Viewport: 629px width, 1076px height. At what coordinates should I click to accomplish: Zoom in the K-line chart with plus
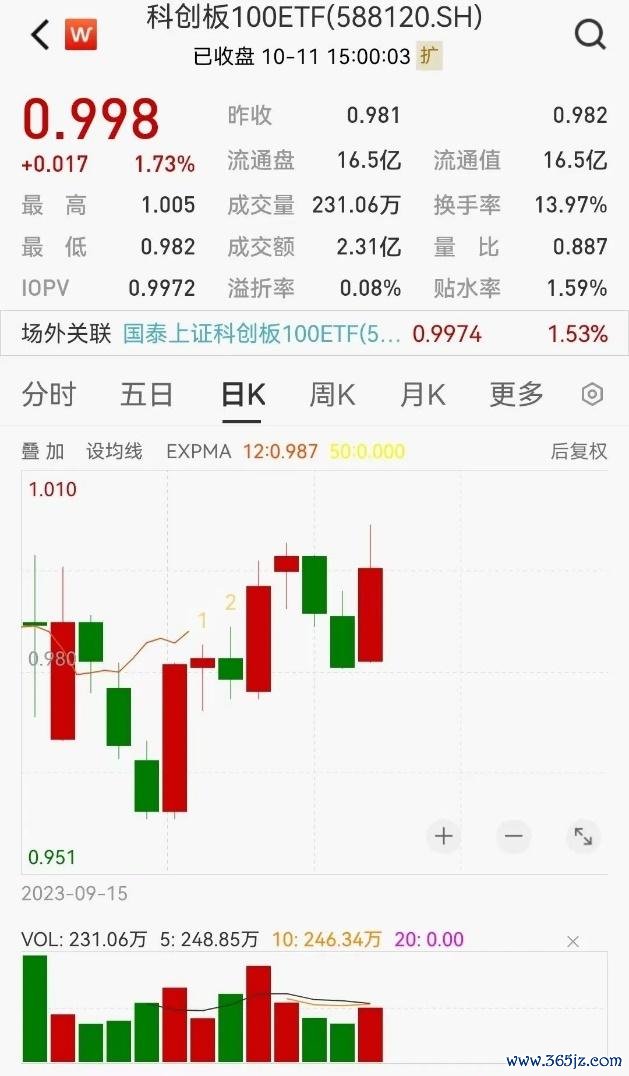pyautogui.click(x=444, y=836)
